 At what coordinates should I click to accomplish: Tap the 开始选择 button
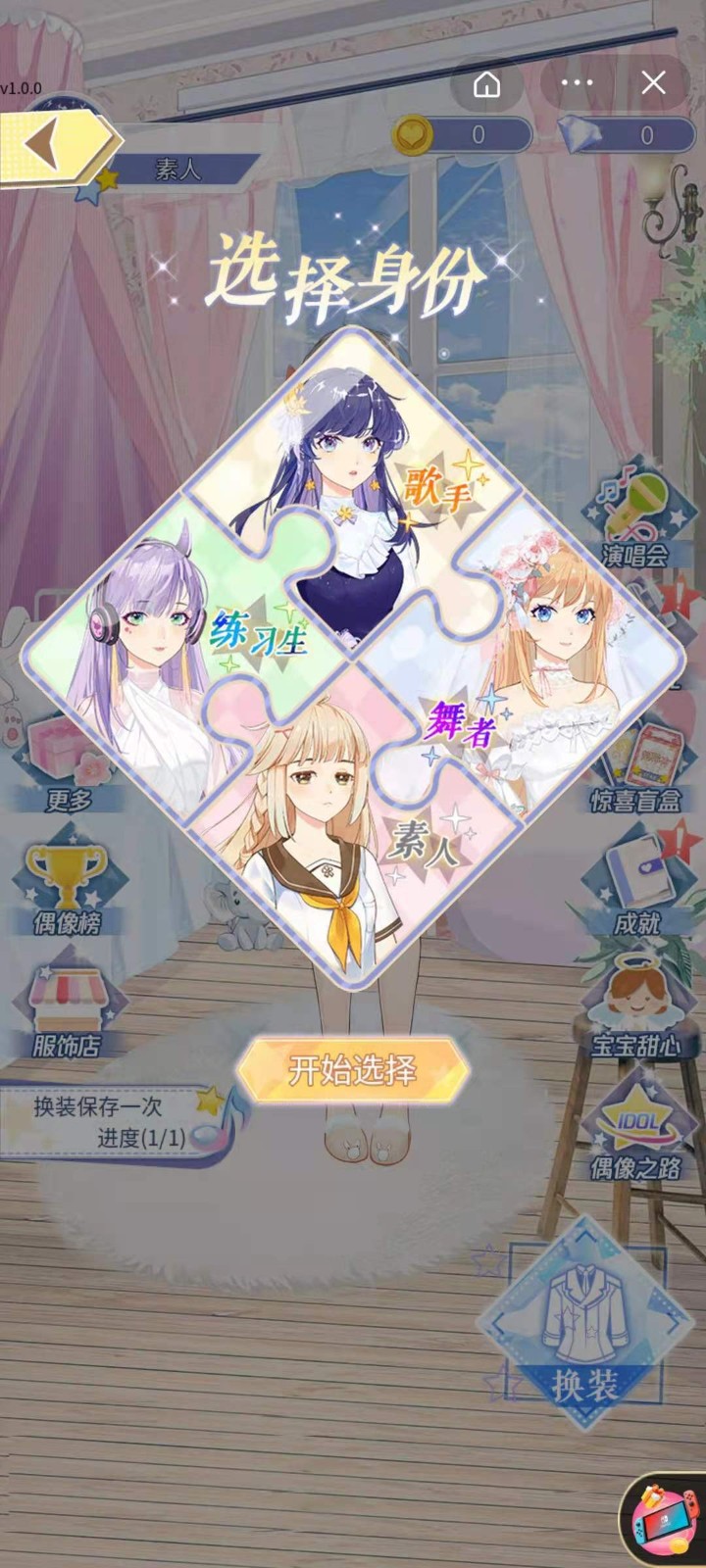[353, 1070]
